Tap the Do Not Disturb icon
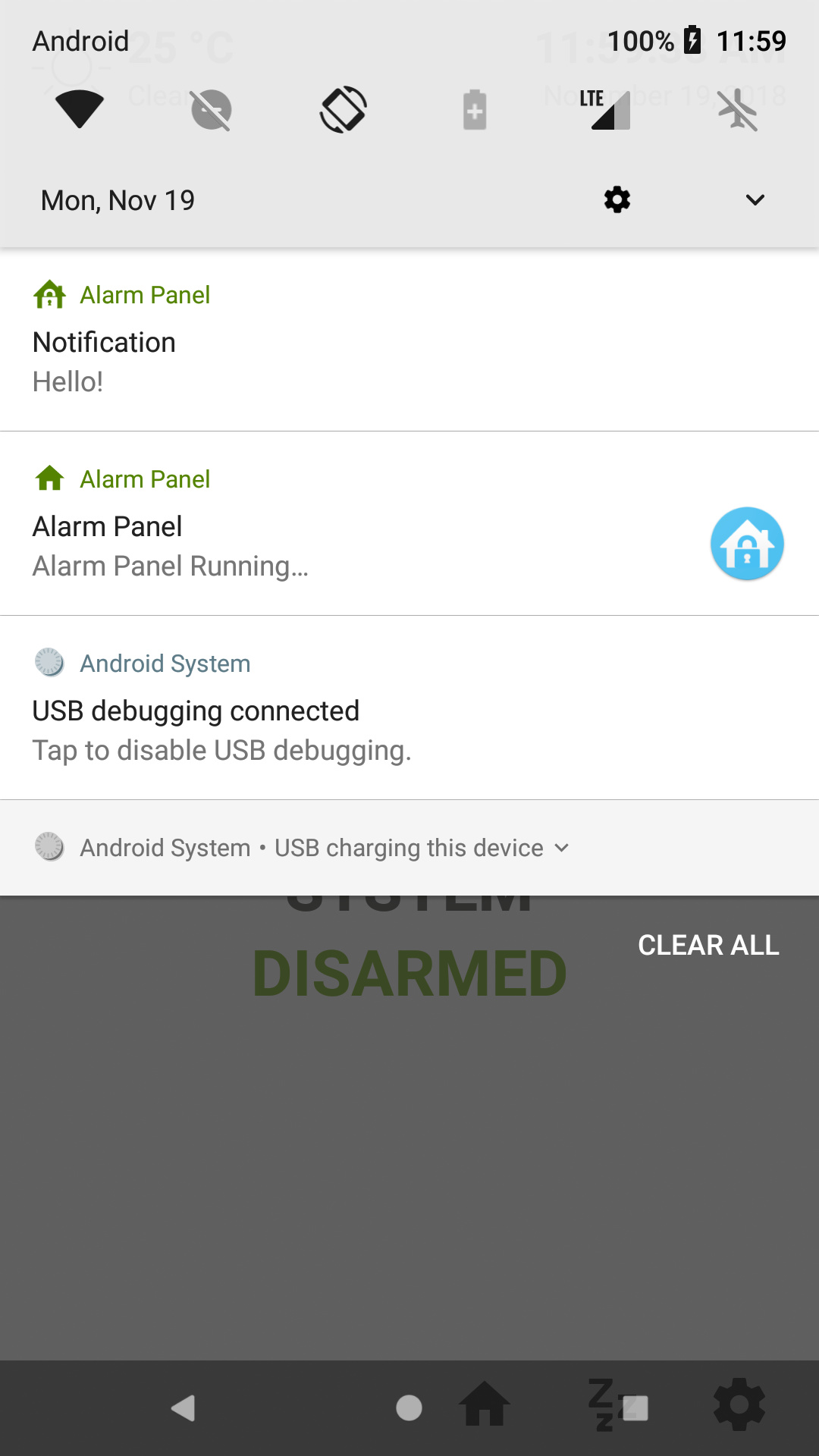 [x=211, y=108]
